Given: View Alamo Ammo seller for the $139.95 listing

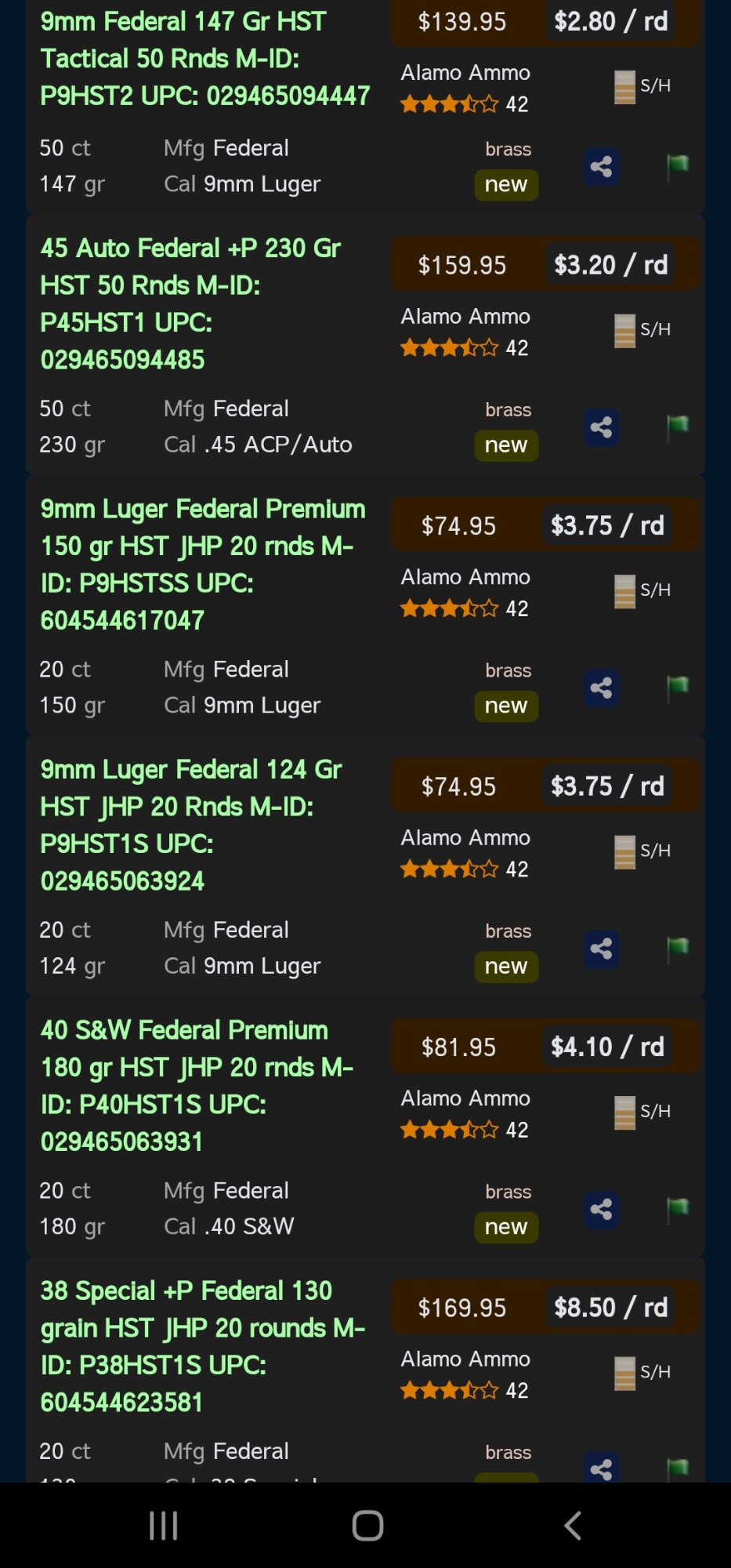Looking at the screenshot, I should 465,73.
